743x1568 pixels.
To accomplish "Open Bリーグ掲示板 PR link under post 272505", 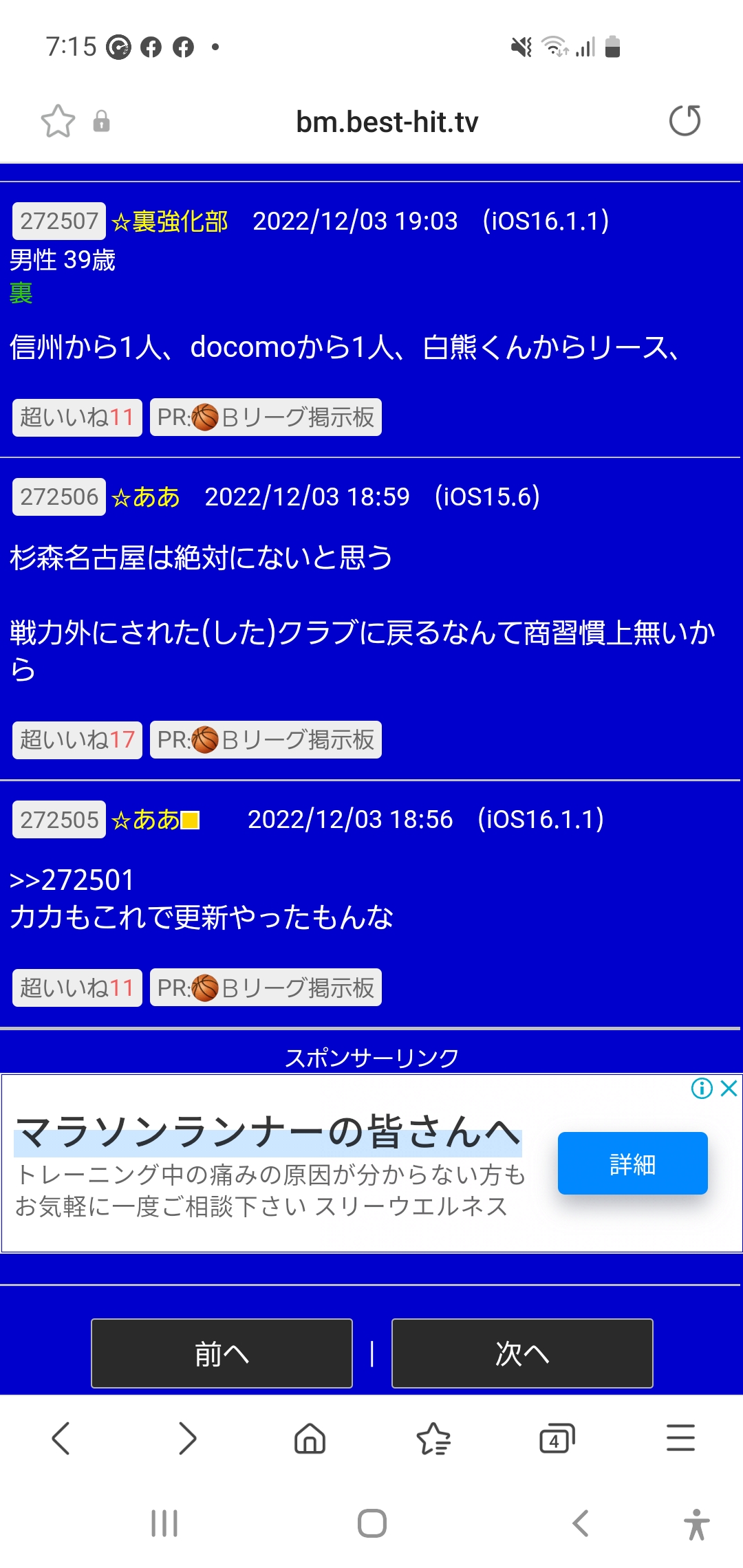I will click(266, 988).
